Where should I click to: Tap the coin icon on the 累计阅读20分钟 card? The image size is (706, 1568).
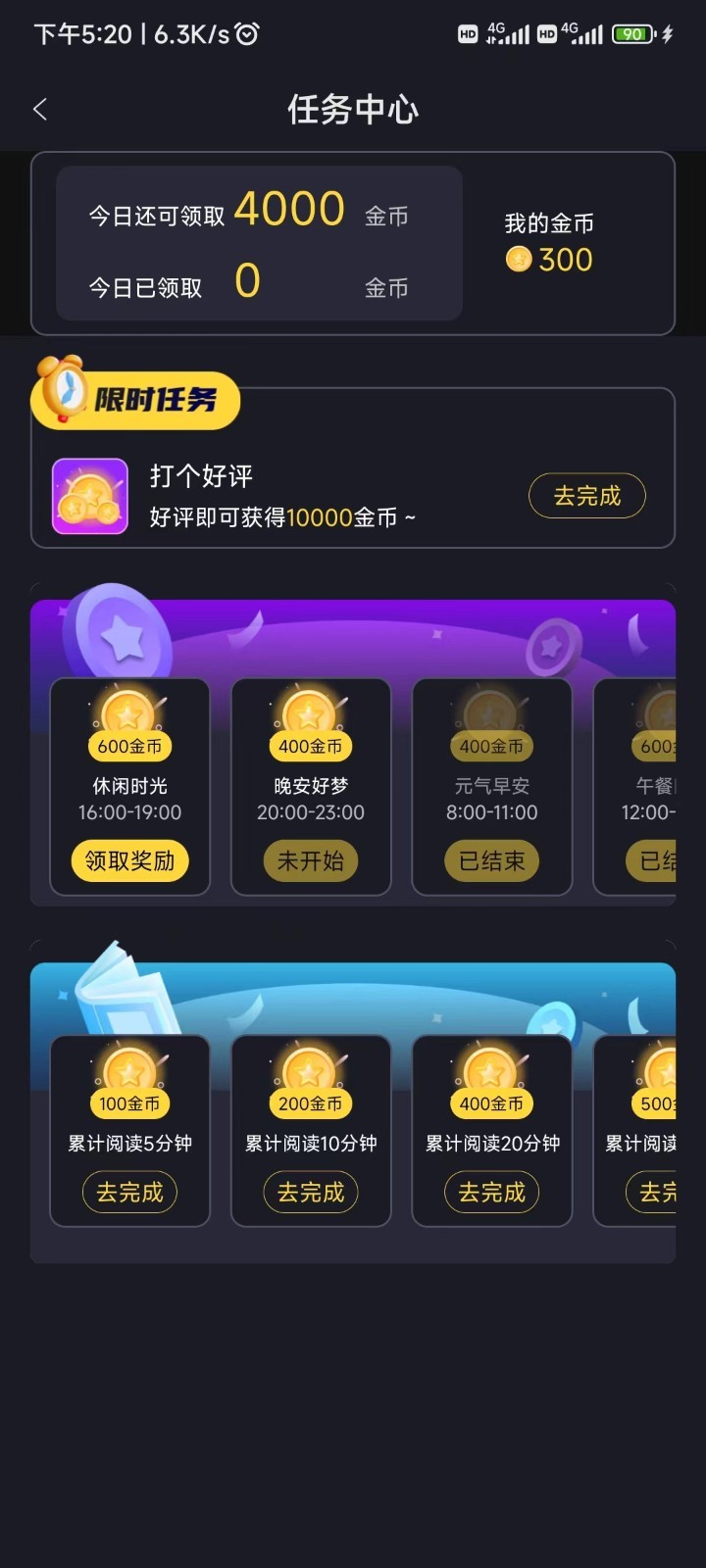490,1073
